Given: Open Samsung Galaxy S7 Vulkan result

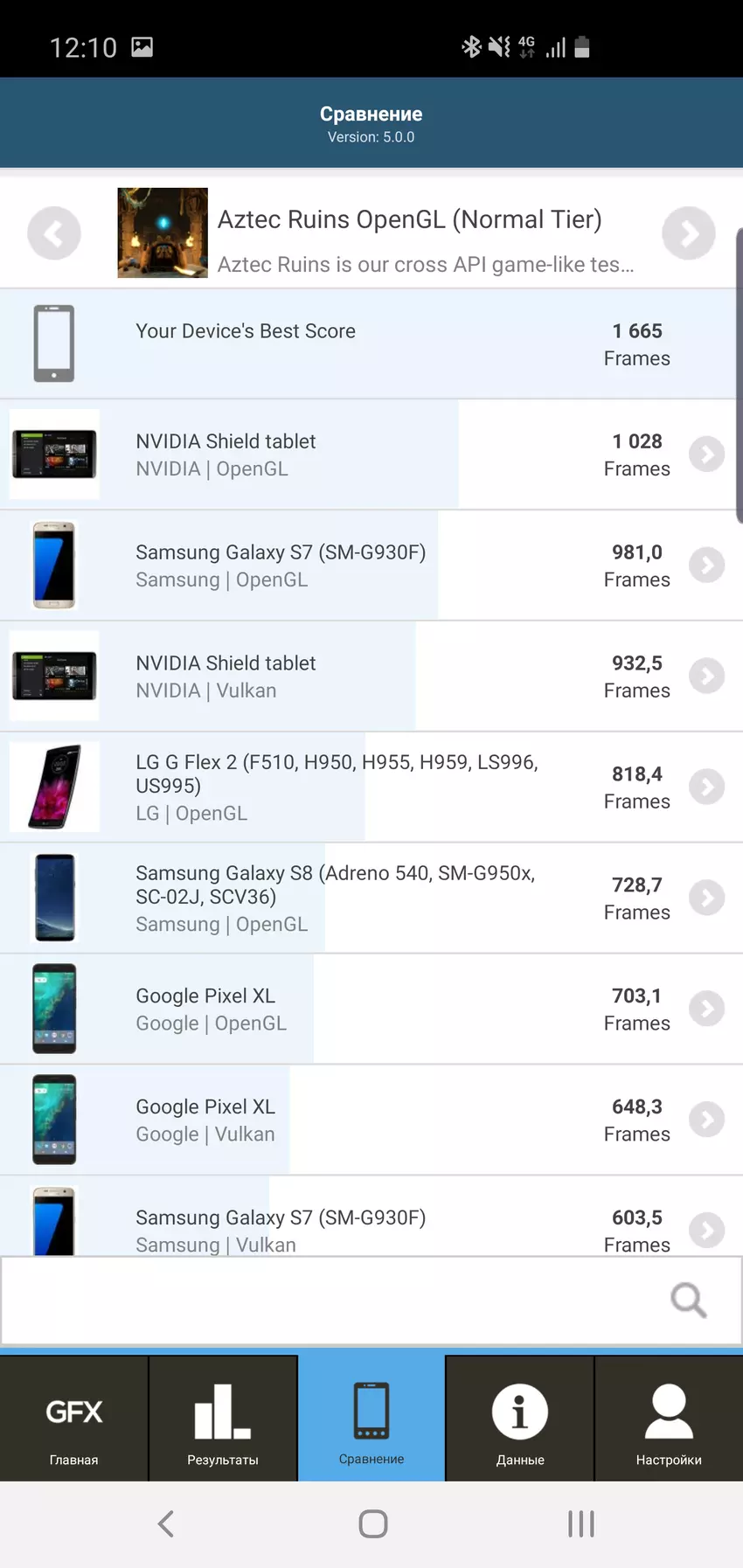Looking at the screenshot, I should pyautogui.click(x=706, y=1230).
